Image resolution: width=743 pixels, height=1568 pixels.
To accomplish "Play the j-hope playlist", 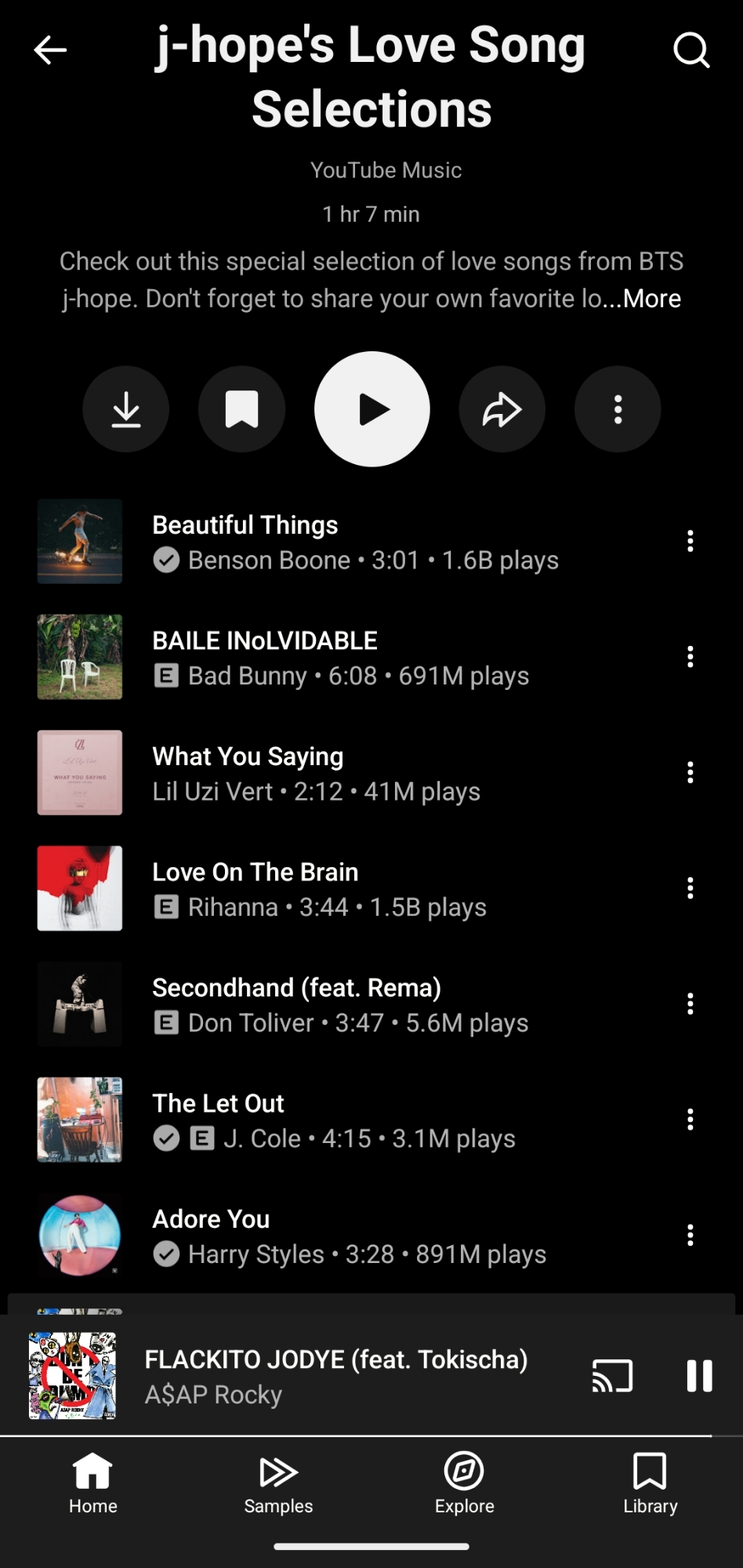I will coord(371,409).
